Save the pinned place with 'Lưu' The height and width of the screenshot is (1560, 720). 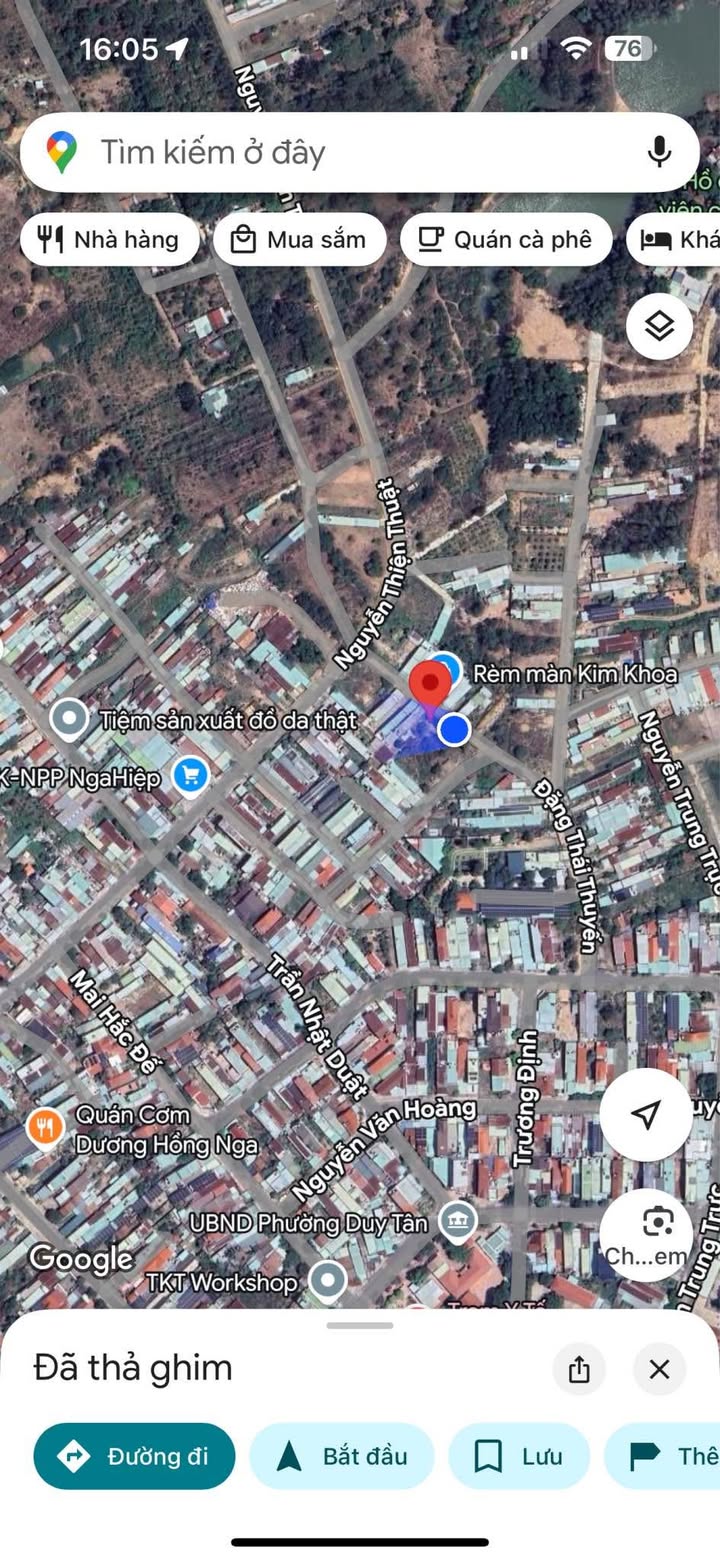coord(518,1456)
